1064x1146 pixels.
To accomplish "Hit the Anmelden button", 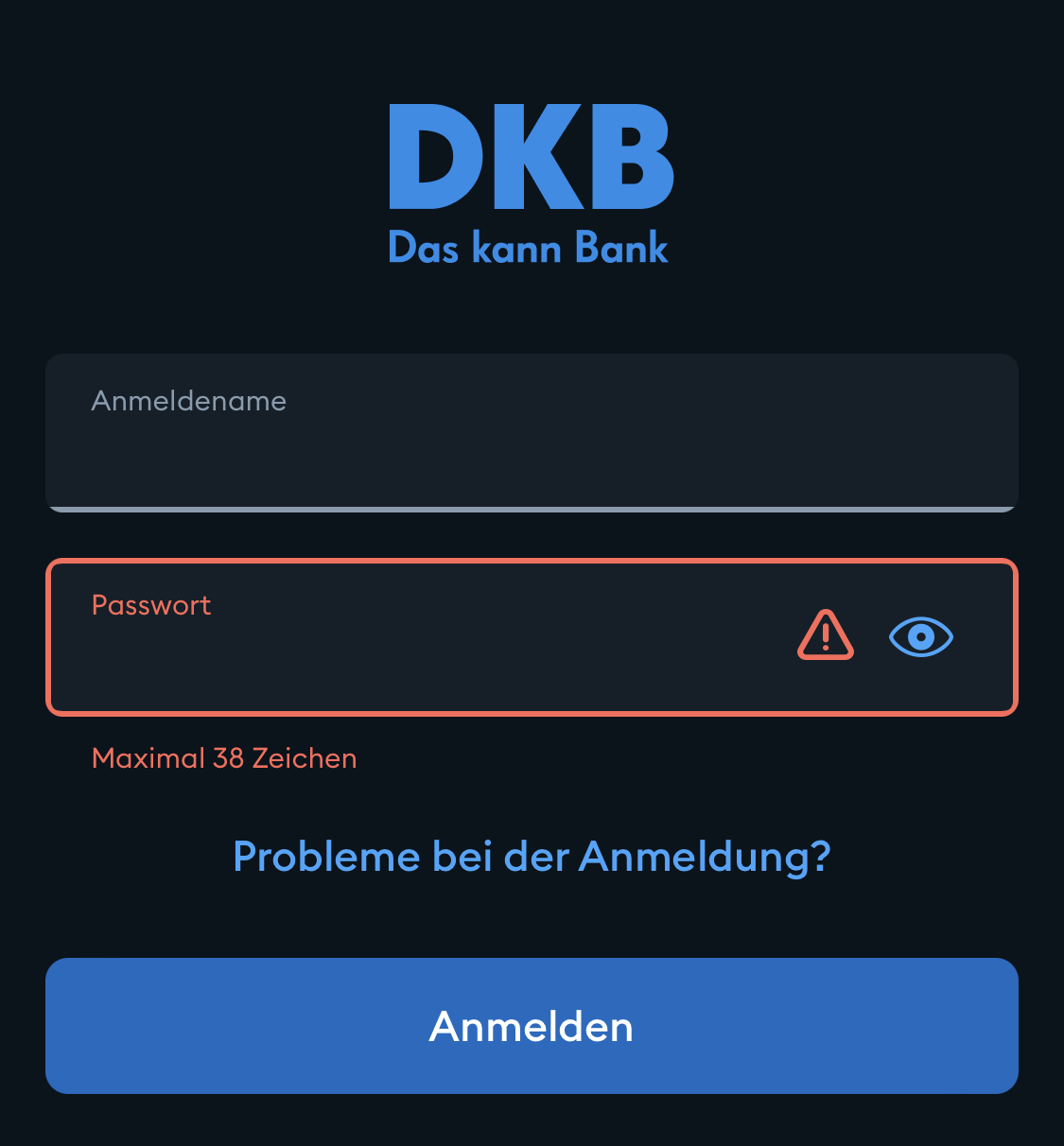I will click(x=532, y=1026).
